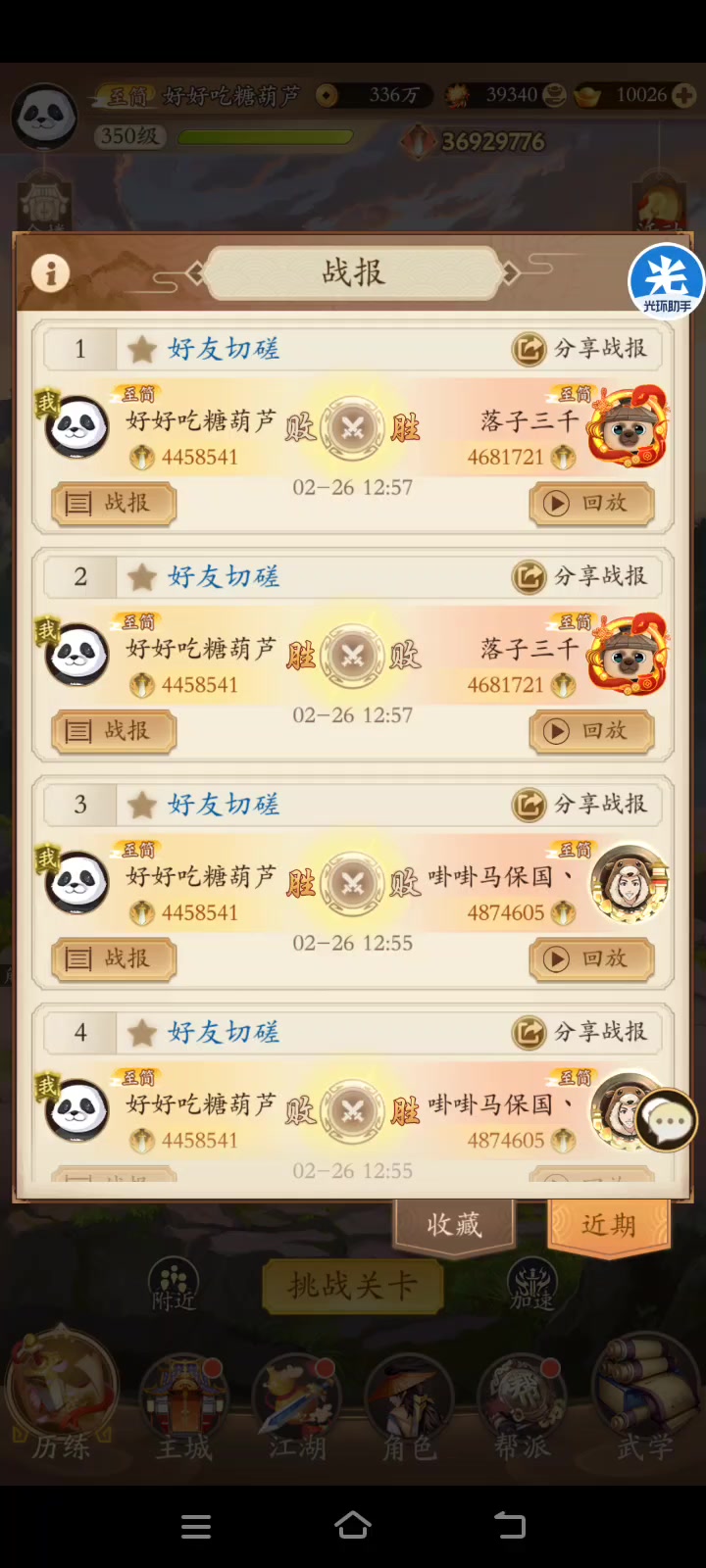The image size is (706, 1568).
Task: Play 回放 replay of record 1
Action: click(x=591, y=504)
